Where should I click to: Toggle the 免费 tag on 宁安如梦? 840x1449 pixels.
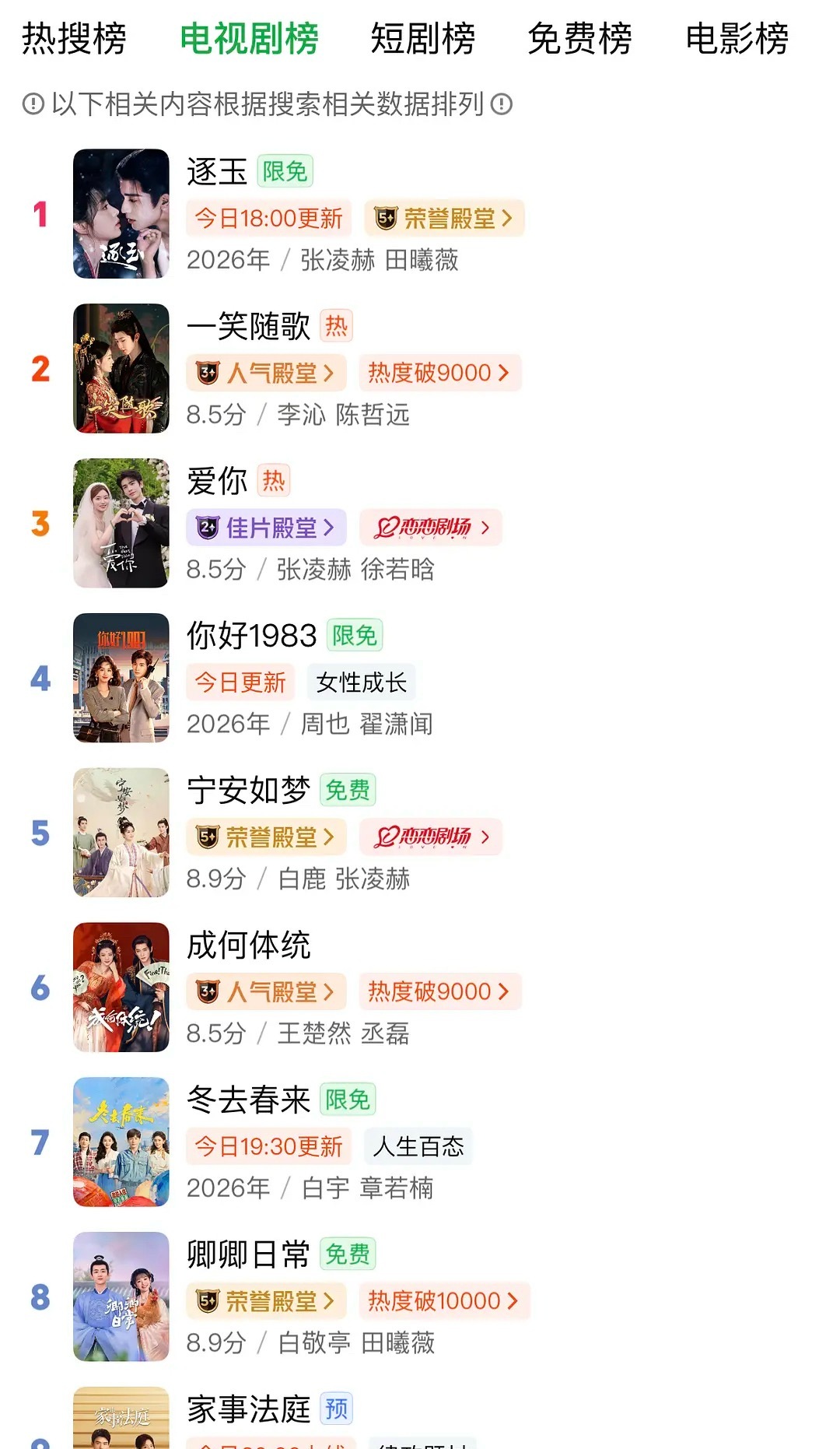tap(348, 789)
